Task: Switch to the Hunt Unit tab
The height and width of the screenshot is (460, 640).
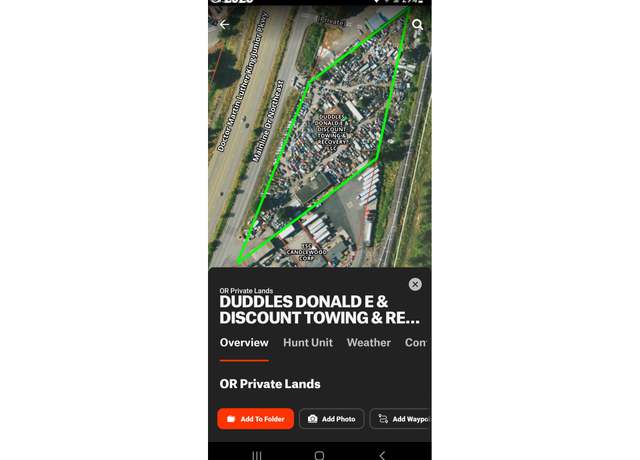Action: tap(307, 343)
